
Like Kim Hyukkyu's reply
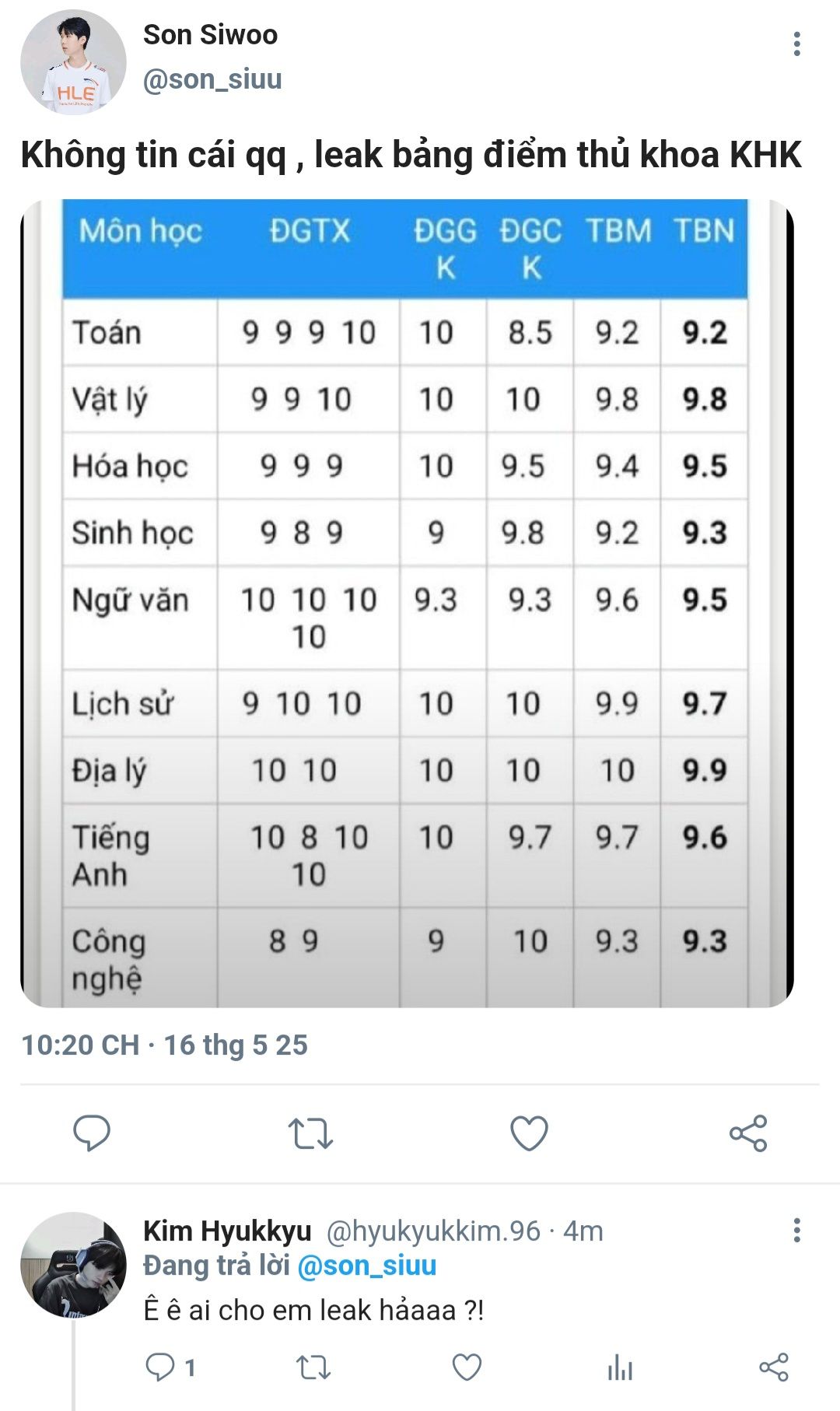[467, 1367]
